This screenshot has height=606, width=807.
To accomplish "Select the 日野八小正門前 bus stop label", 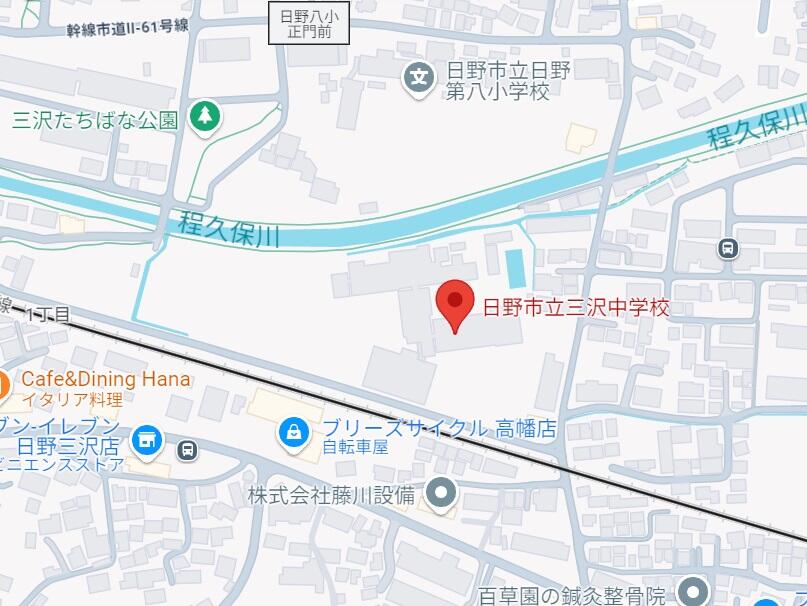I will pyautogui.click(x=308, y=22).
